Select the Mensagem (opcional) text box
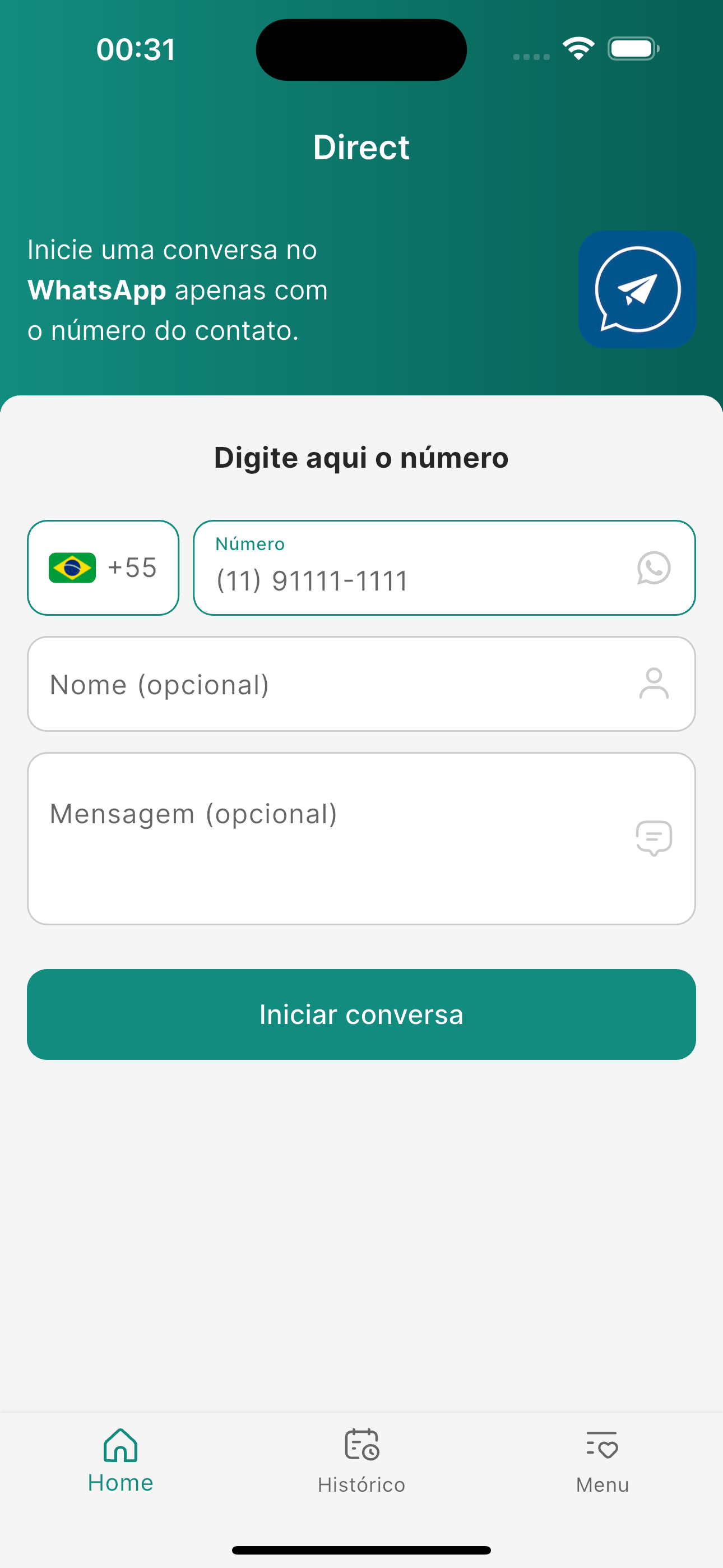The height and width of the screenshot is (1568, 723). point(341,838)
